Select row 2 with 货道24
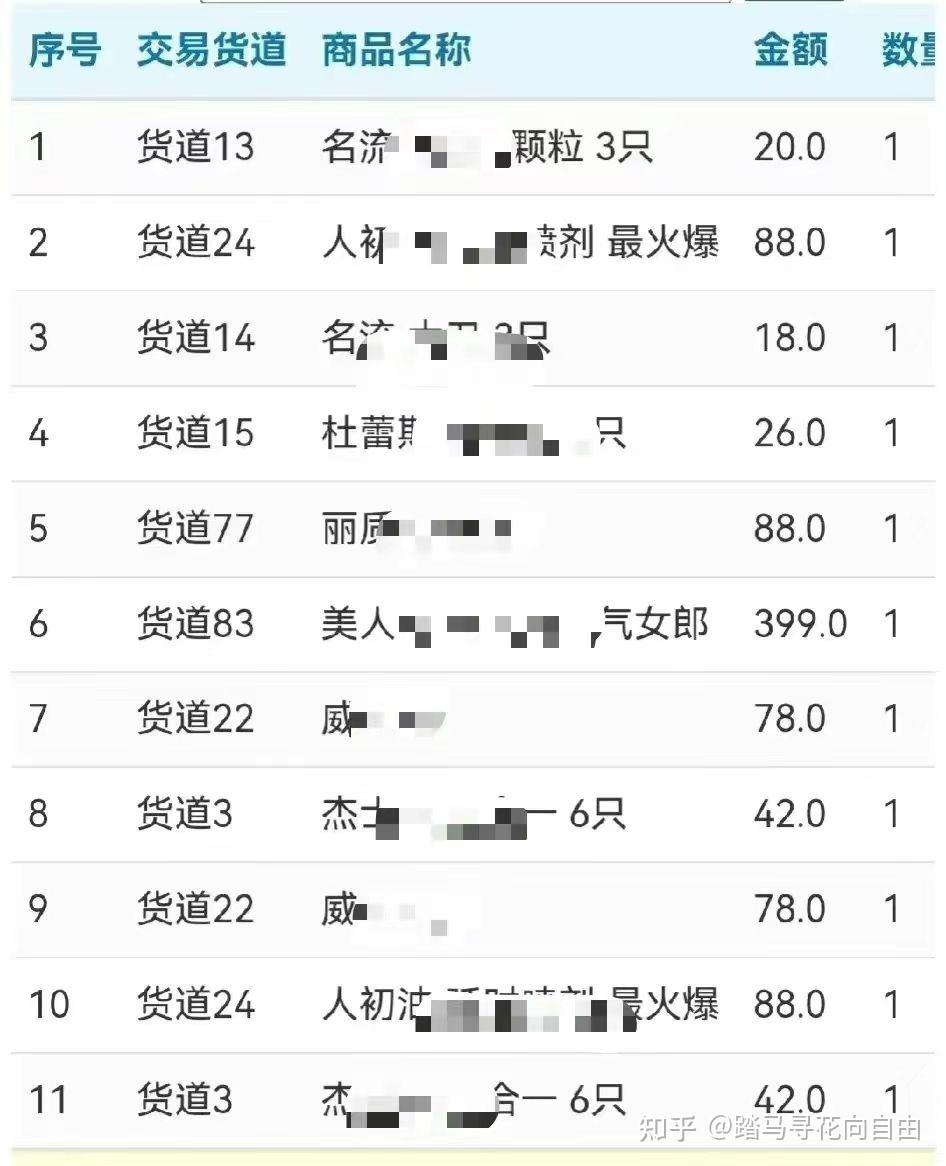The image size is (946, 1166). point(195,242)
